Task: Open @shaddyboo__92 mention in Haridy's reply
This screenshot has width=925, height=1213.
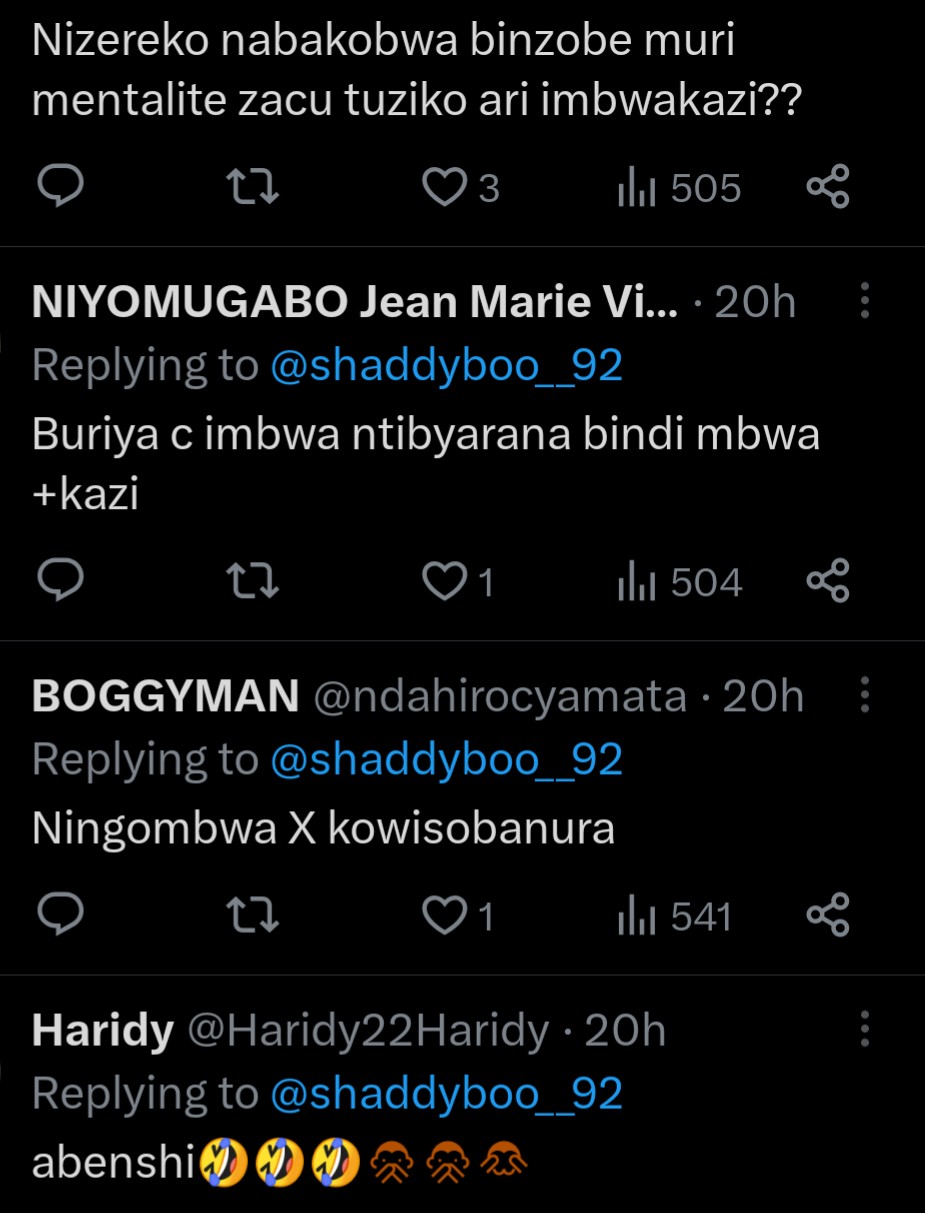Action: coord(446,1094)
